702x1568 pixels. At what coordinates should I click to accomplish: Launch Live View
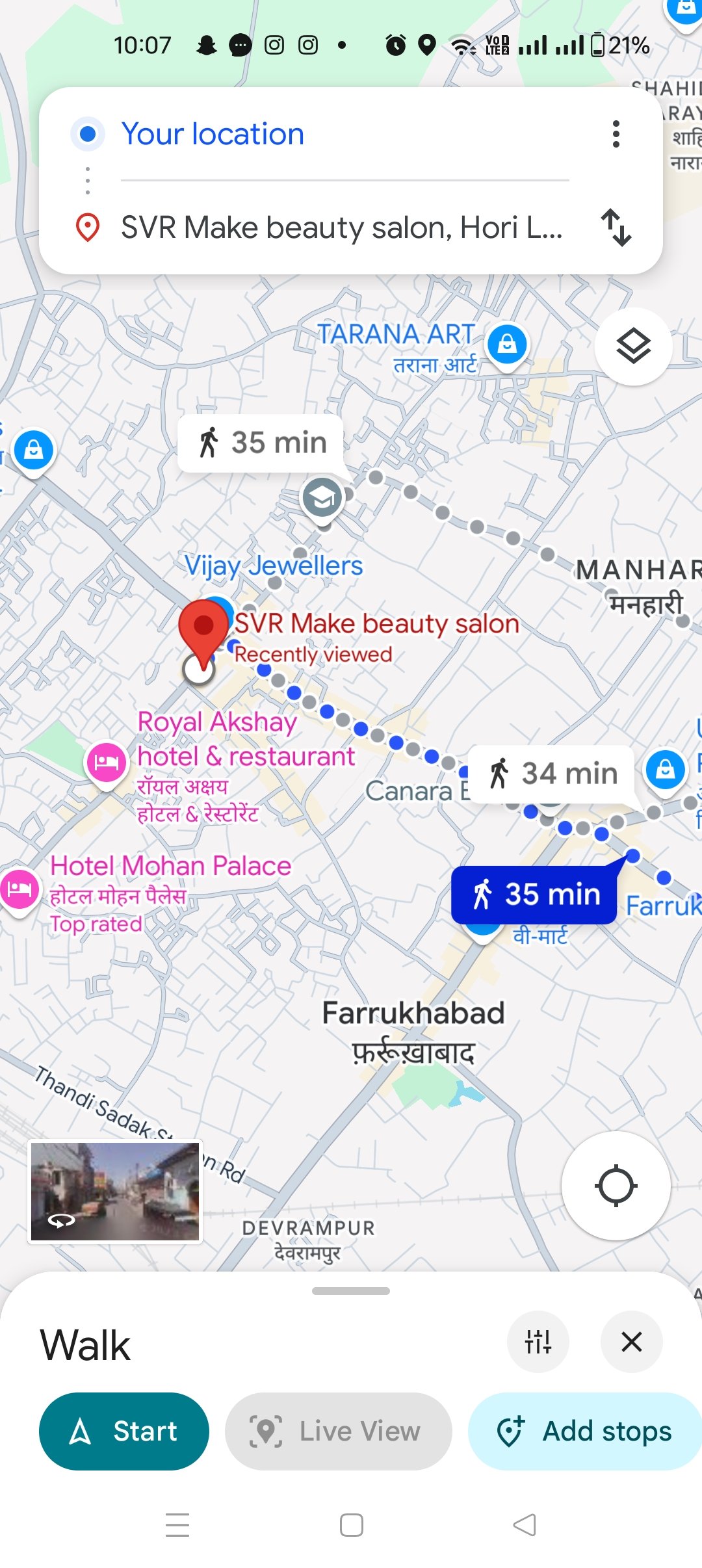tap(338, 1431)
